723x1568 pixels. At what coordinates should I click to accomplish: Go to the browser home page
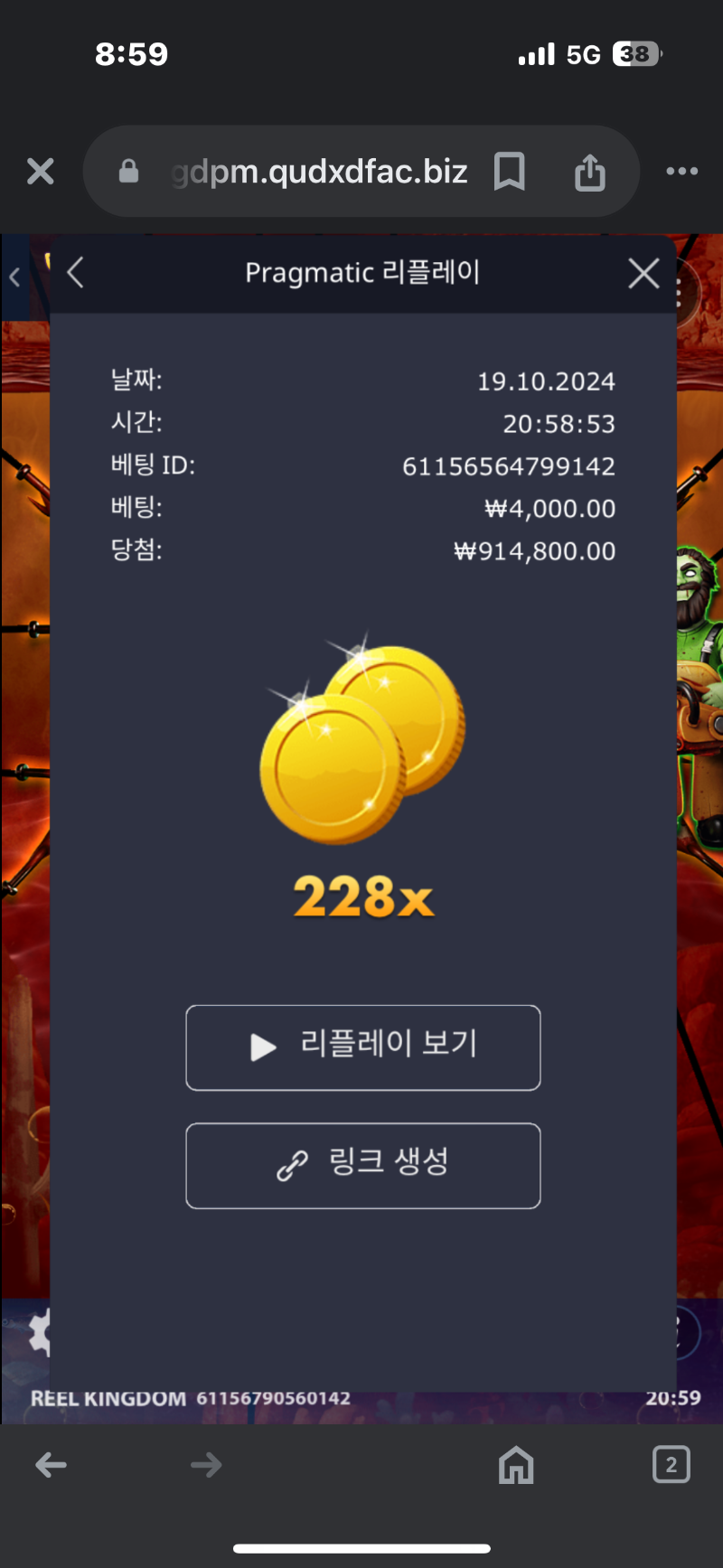[x=516, y=1465]
